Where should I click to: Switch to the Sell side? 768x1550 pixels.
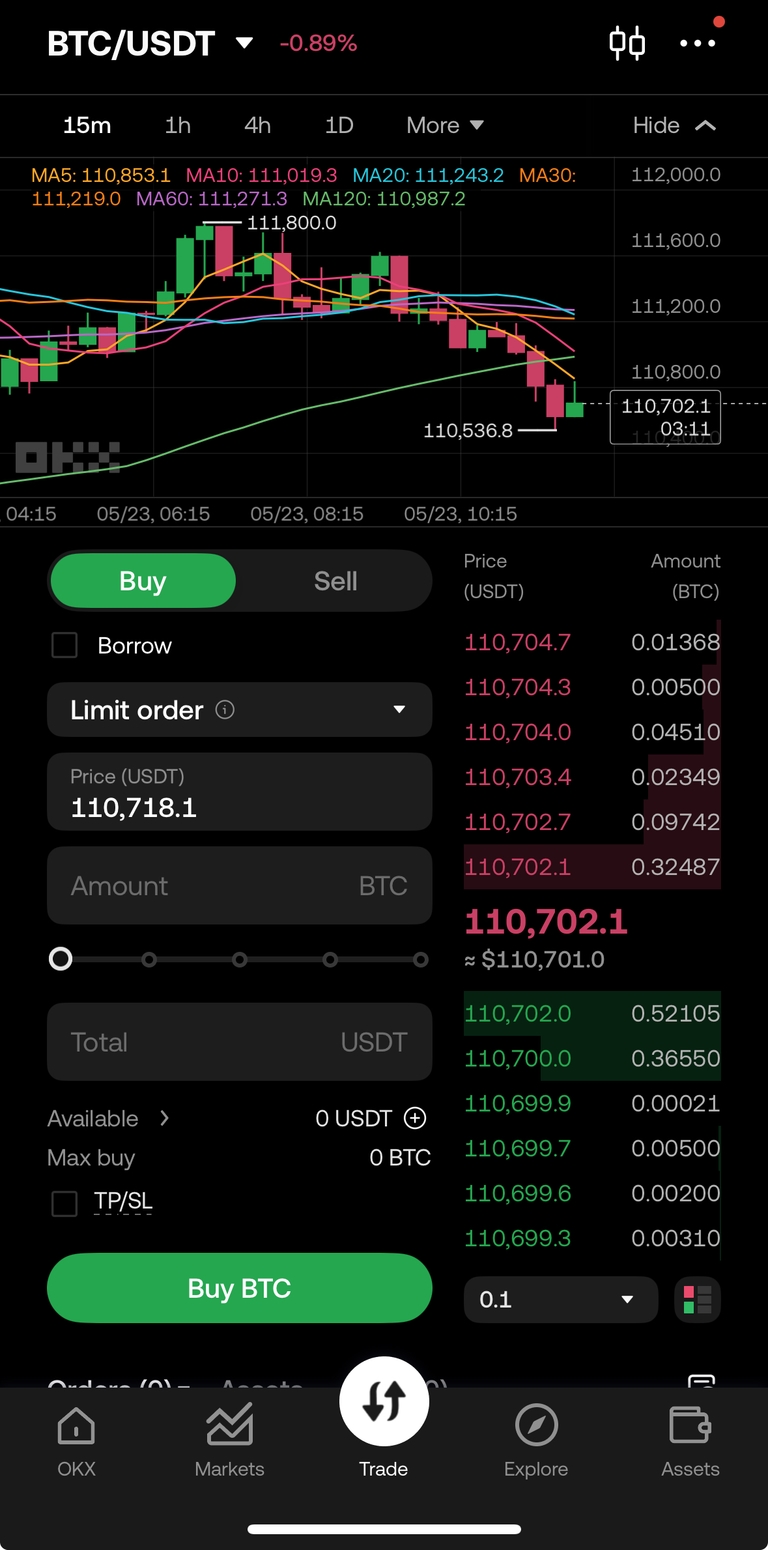click(335, 581)
